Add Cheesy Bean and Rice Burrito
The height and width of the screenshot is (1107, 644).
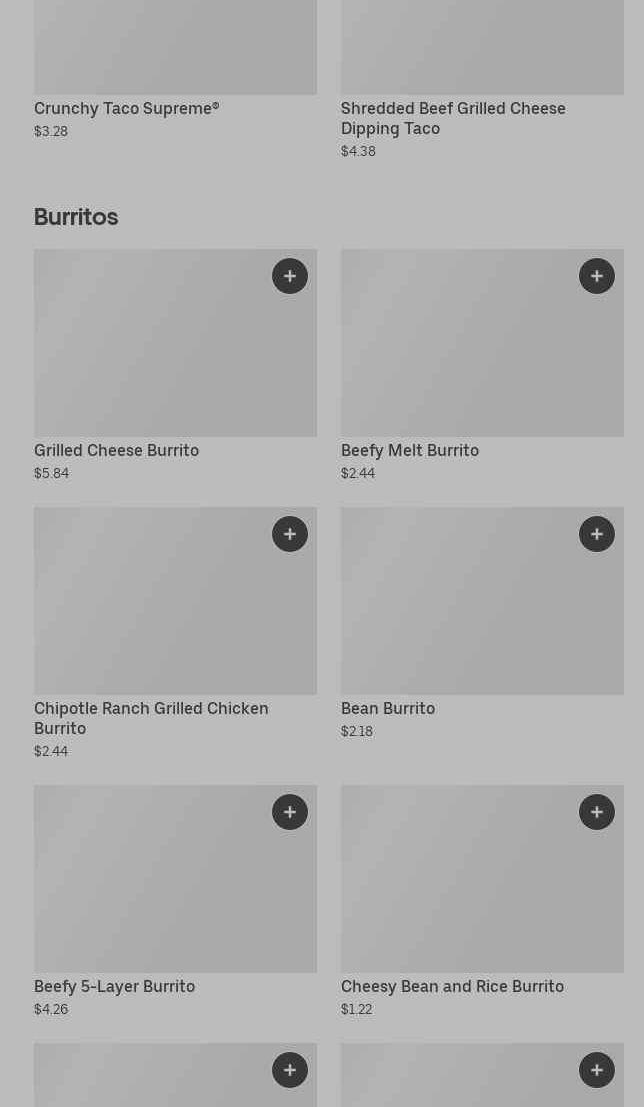click(x=597, y=812)
